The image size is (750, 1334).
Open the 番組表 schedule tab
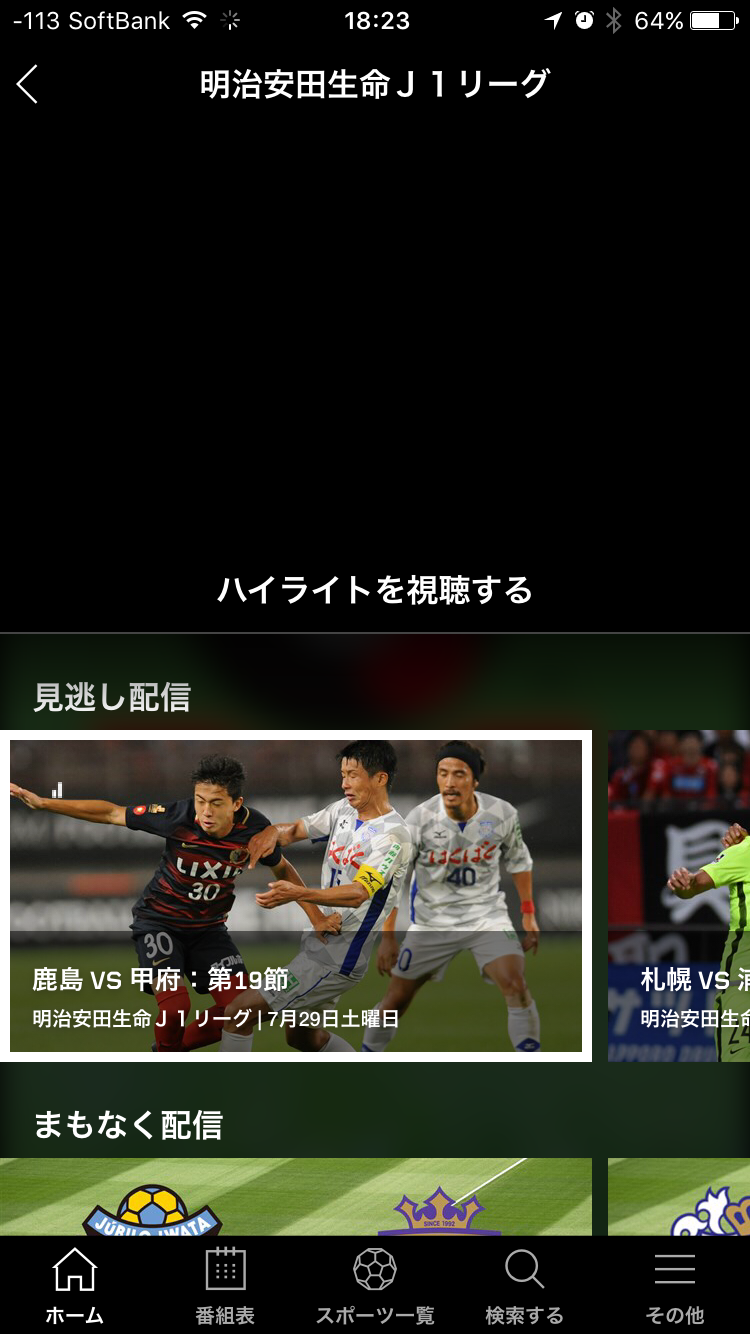(x=225, y=1286)
